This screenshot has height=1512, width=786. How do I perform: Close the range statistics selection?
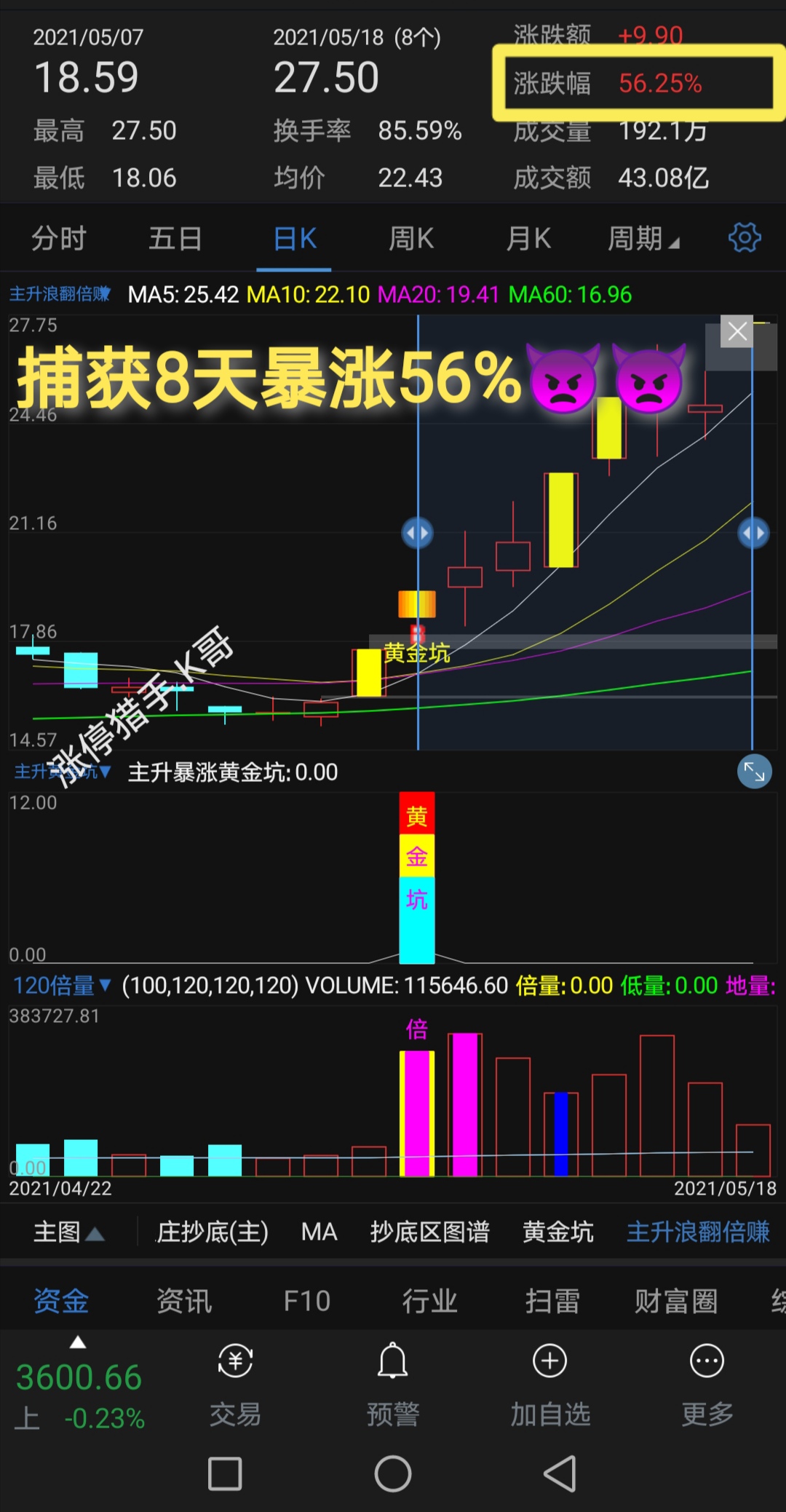(737, 332)
